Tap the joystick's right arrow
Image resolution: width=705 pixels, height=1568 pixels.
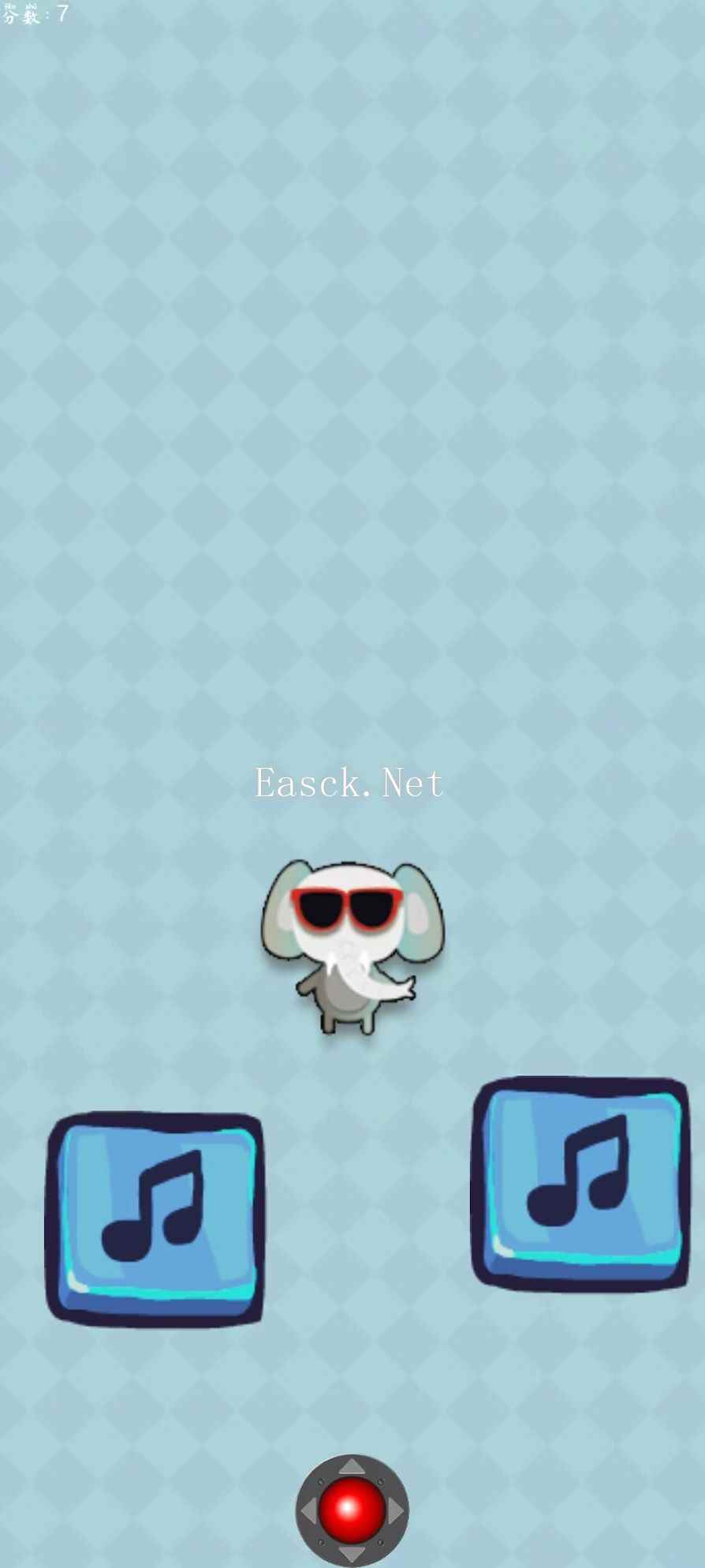pyautogui.click(x=396, y=1510)
